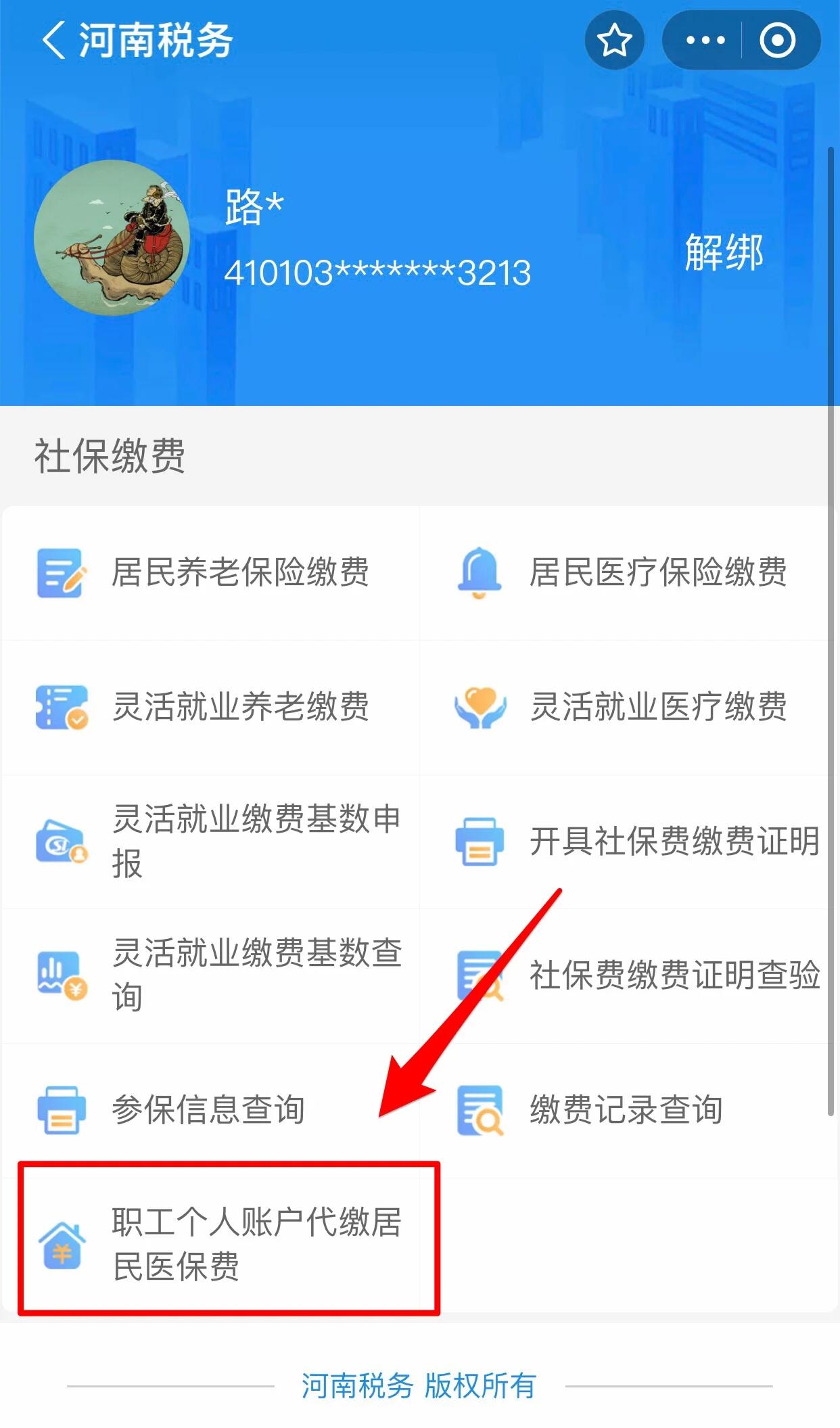This screenshot has width=840, height=1428.
Task: Open 居民养老保险缴费
Action: pos(210,572)
